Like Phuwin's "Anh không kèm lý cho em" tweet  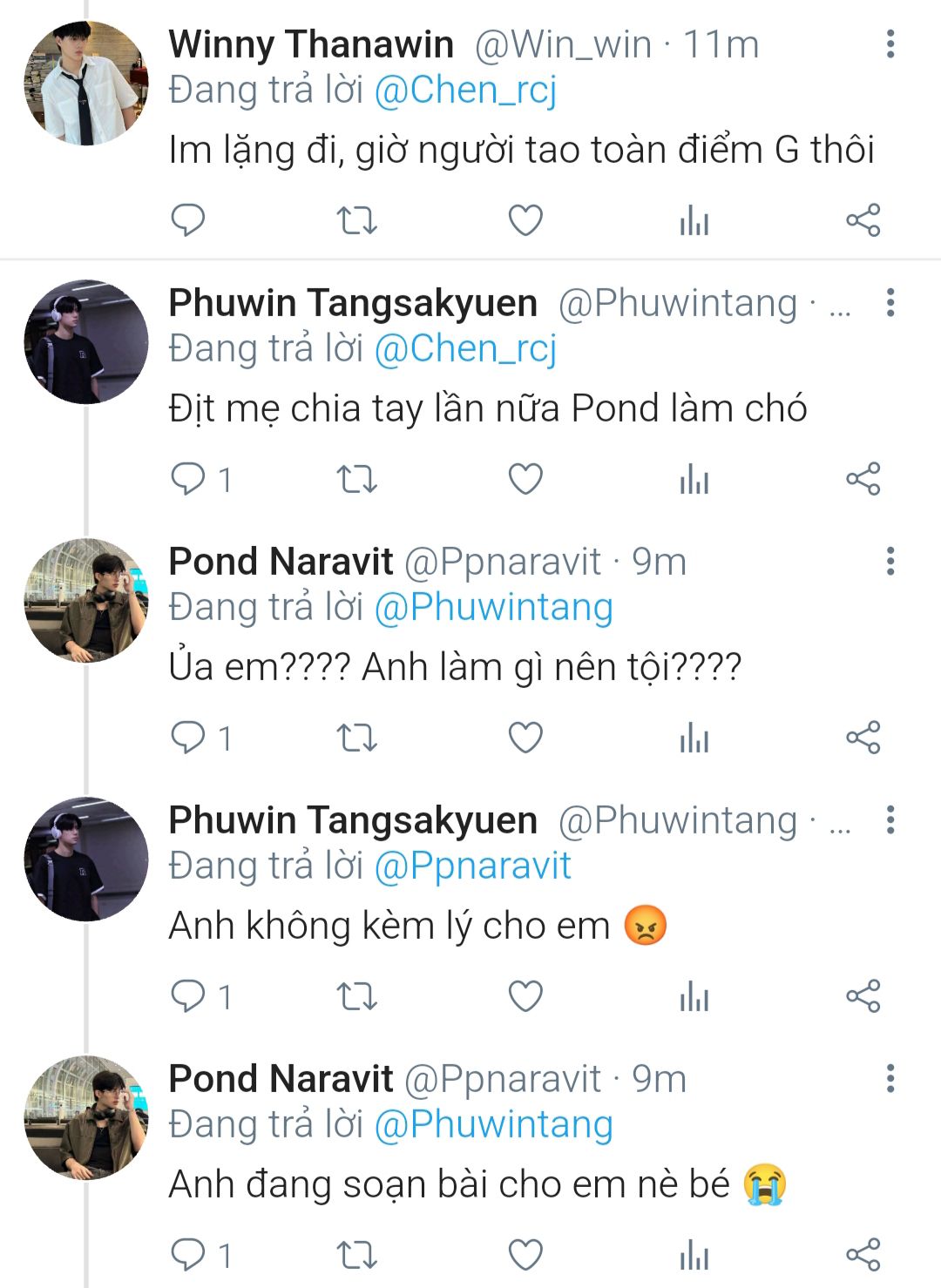(525, 996)
